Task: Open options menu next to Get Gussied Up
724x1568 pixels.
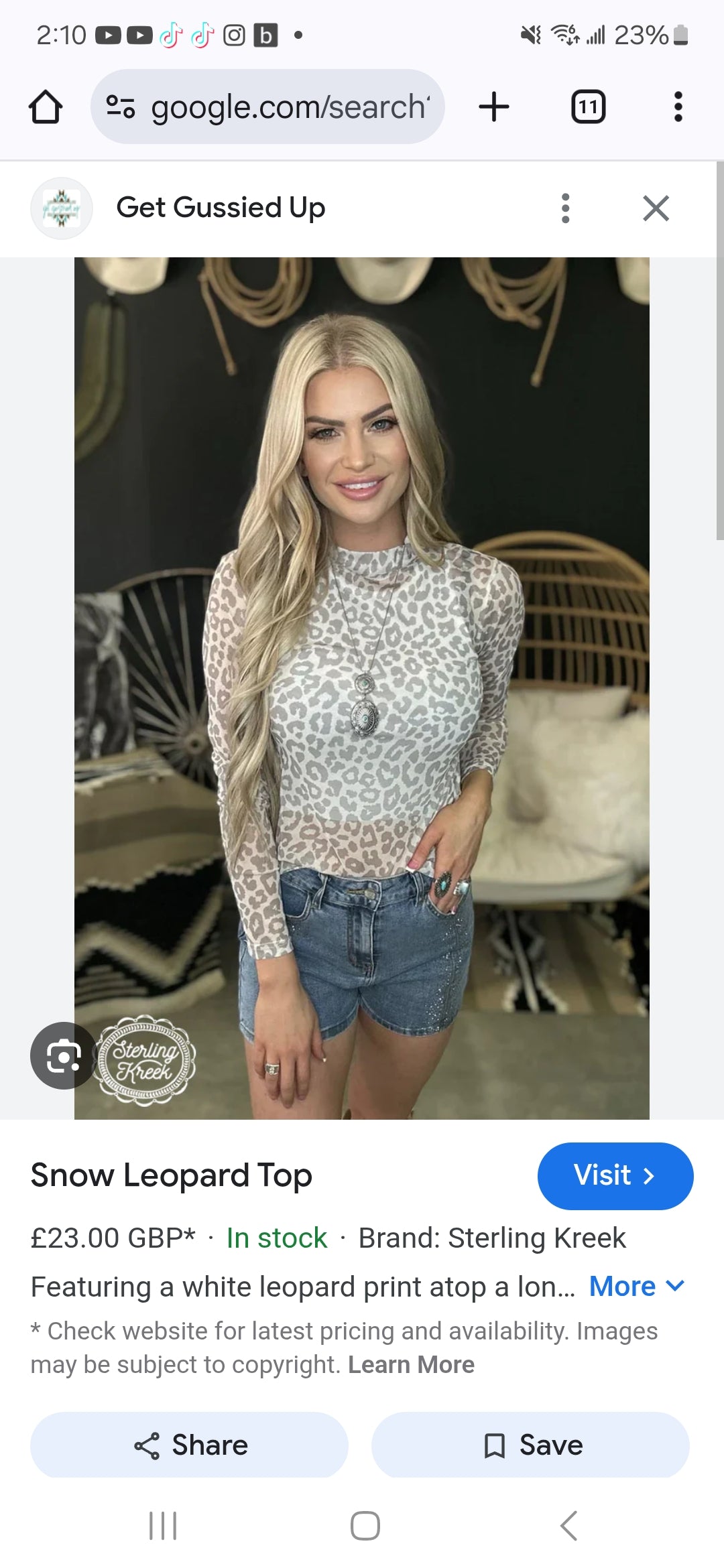Action: click(x=565, y=208)
